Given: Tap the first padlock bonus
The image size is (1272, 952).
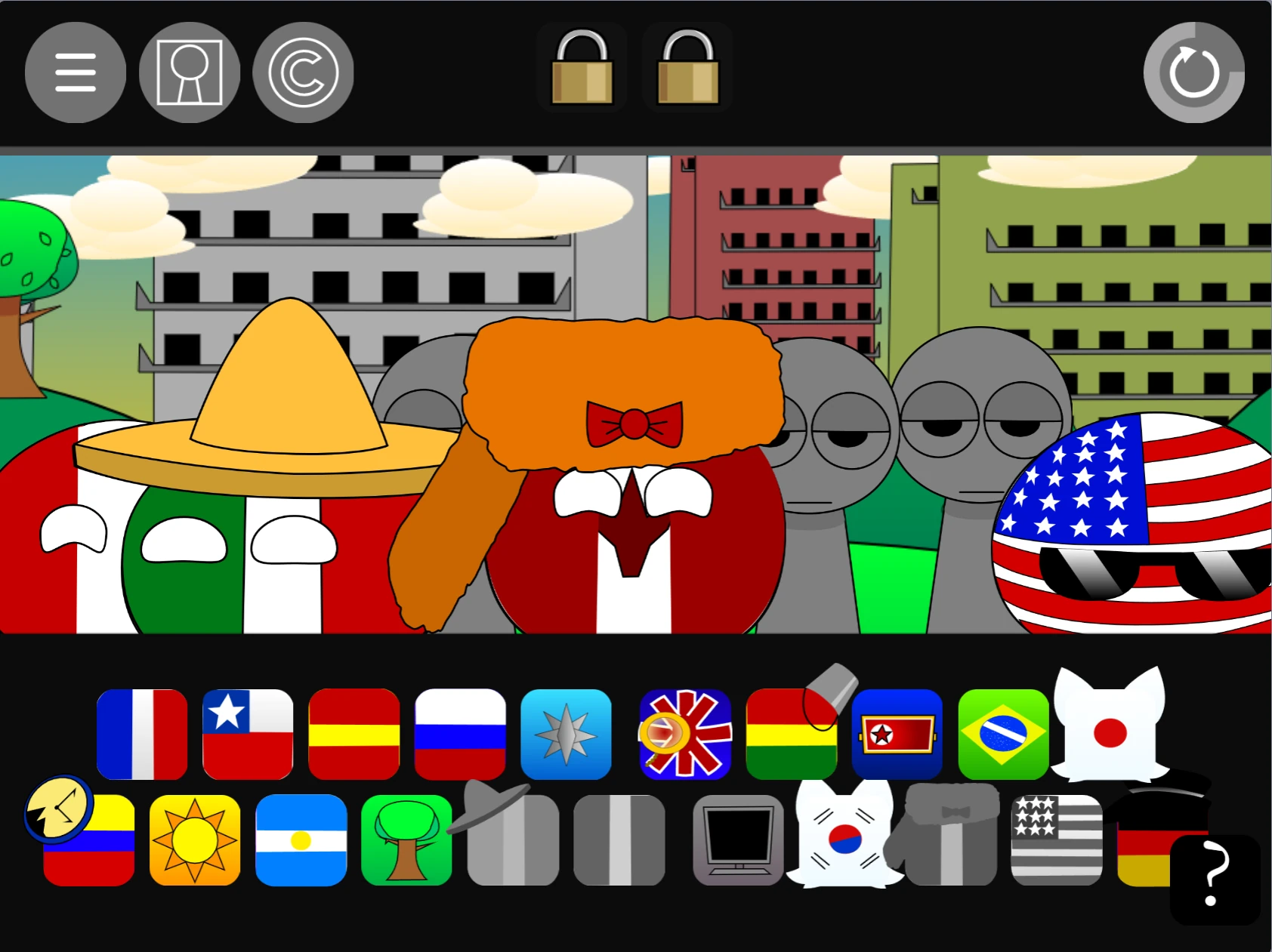Looking at the screenshot, I should [x=582, y=68].
